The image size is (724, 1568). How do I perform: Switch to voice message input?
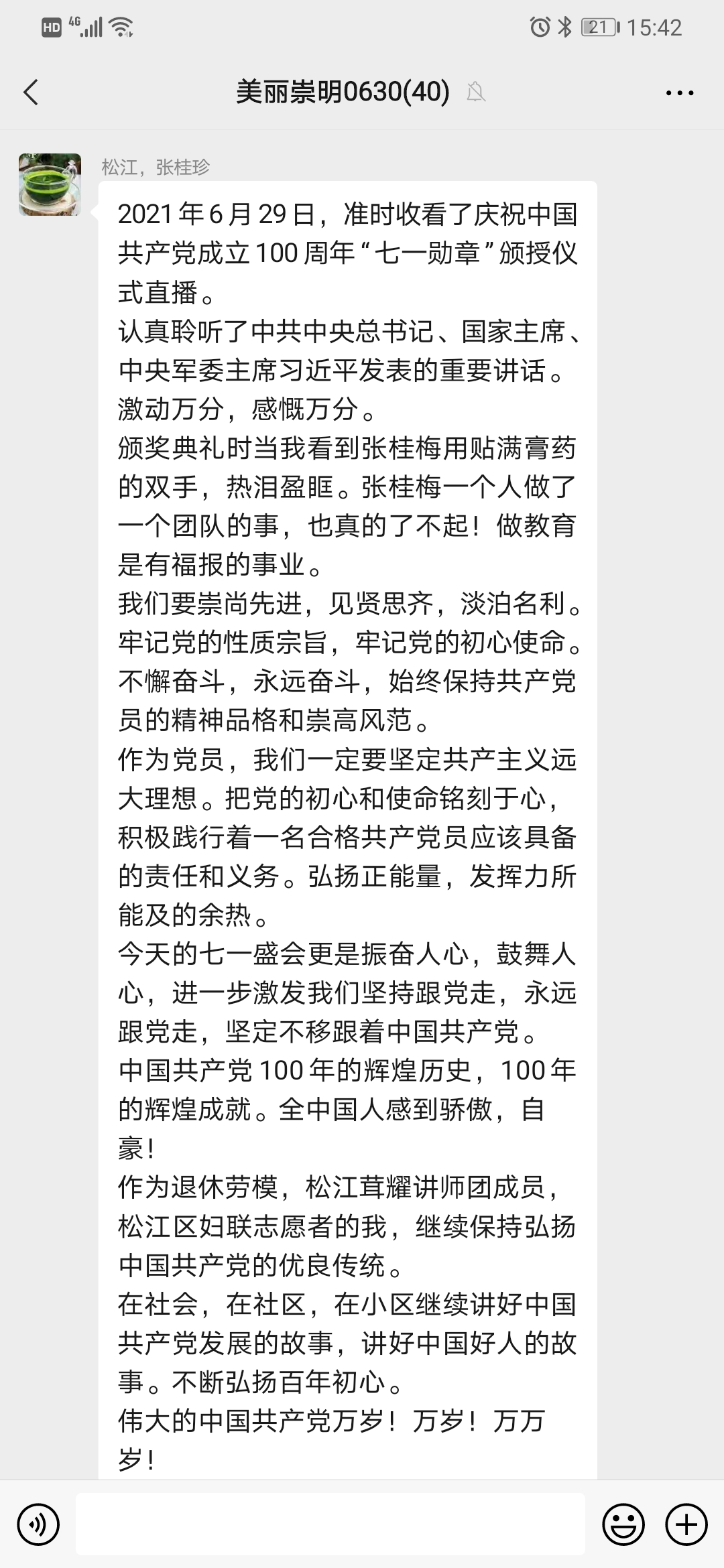(x=38, y=1524)
